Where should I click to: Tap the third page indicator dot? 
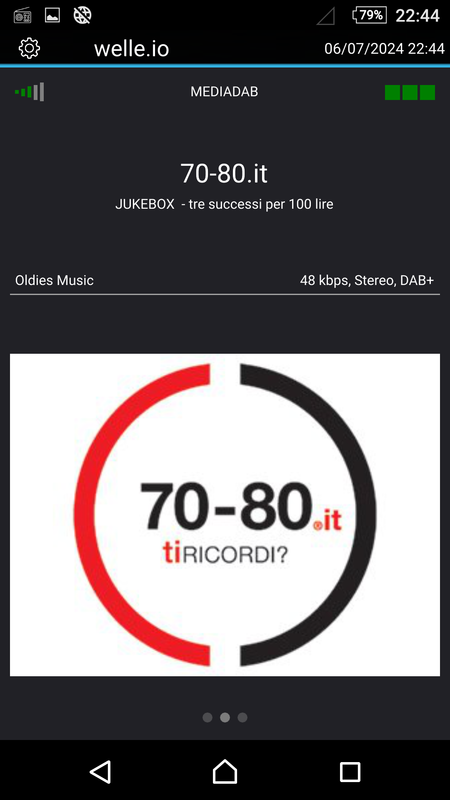pyautogui.click(x=242, y=717)
